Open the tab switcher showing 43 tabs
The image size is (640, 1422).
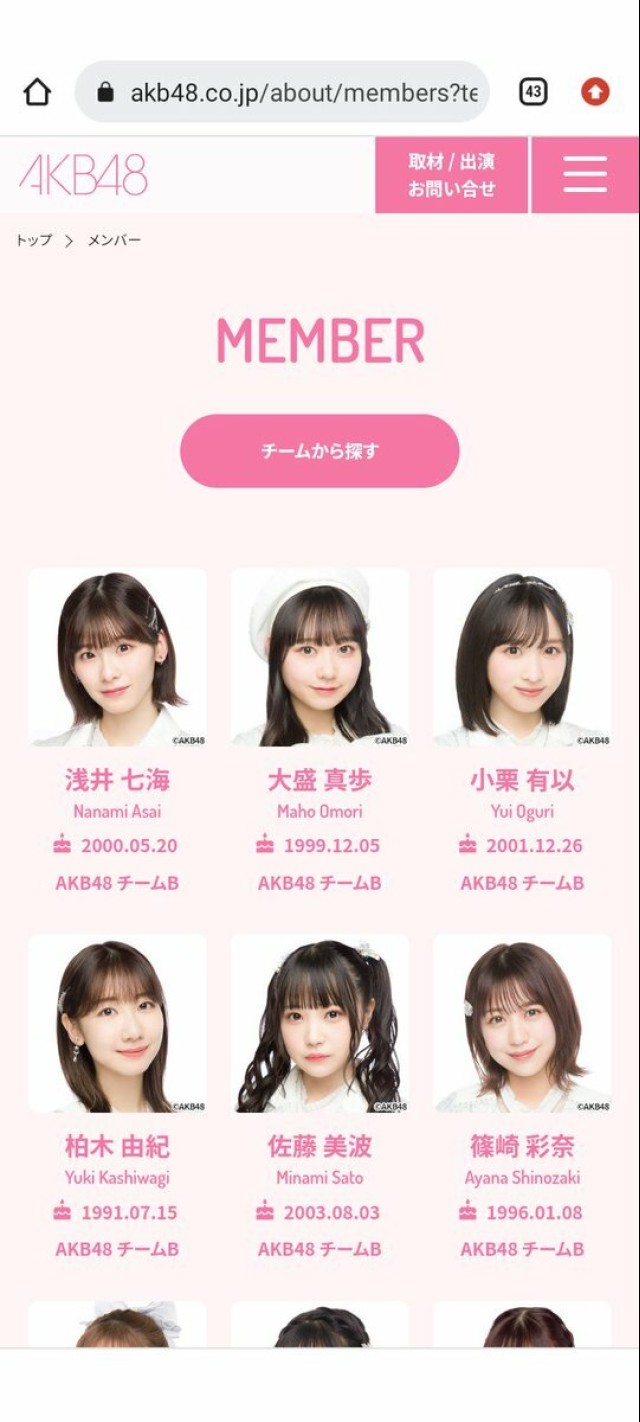point(533,93)
